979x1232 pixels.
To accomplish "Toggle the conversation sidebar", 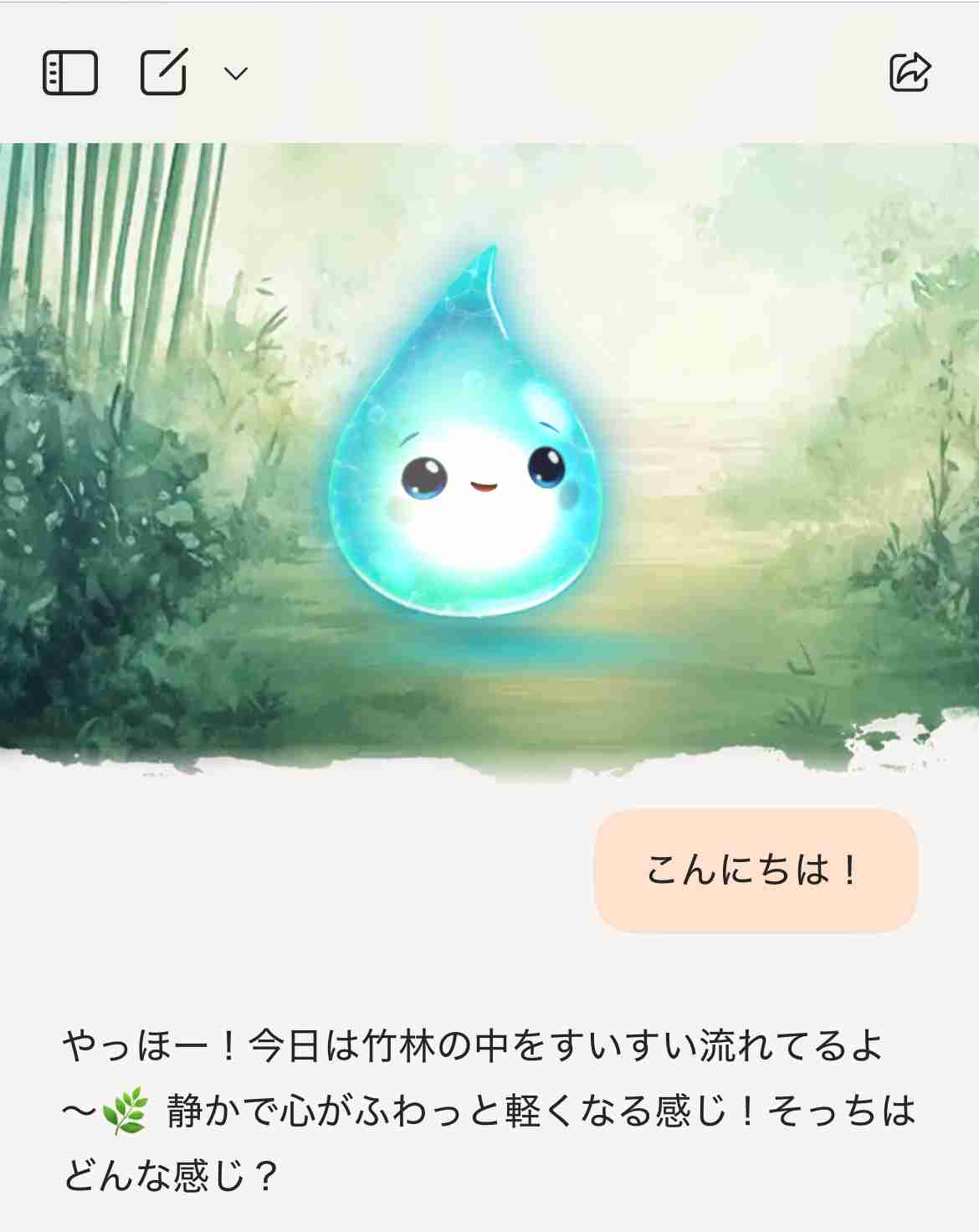I will tap(69, 74).
